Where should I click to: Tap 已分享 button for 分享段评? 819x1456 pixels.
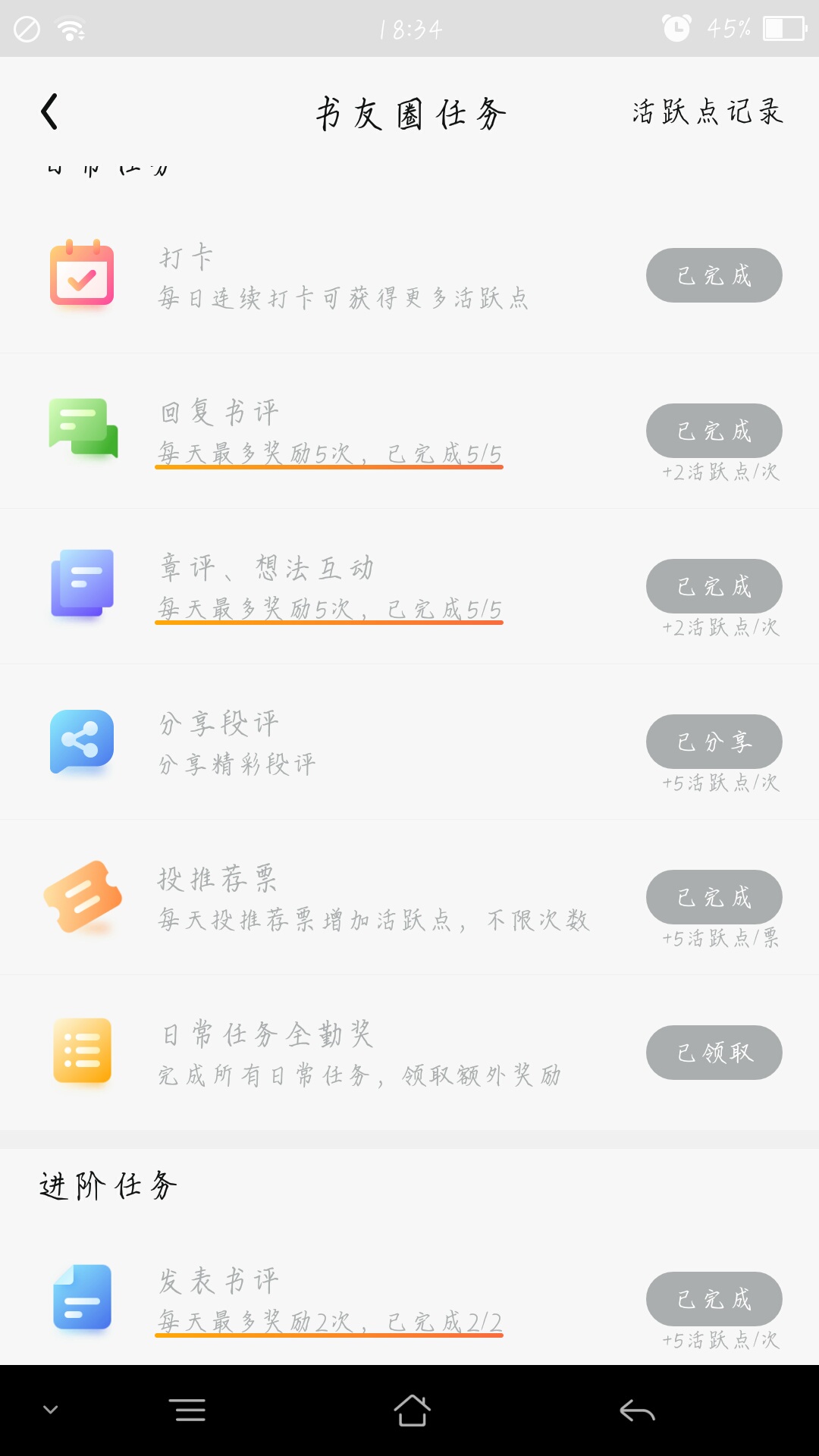pyautogui.click(x=714, y=742)
